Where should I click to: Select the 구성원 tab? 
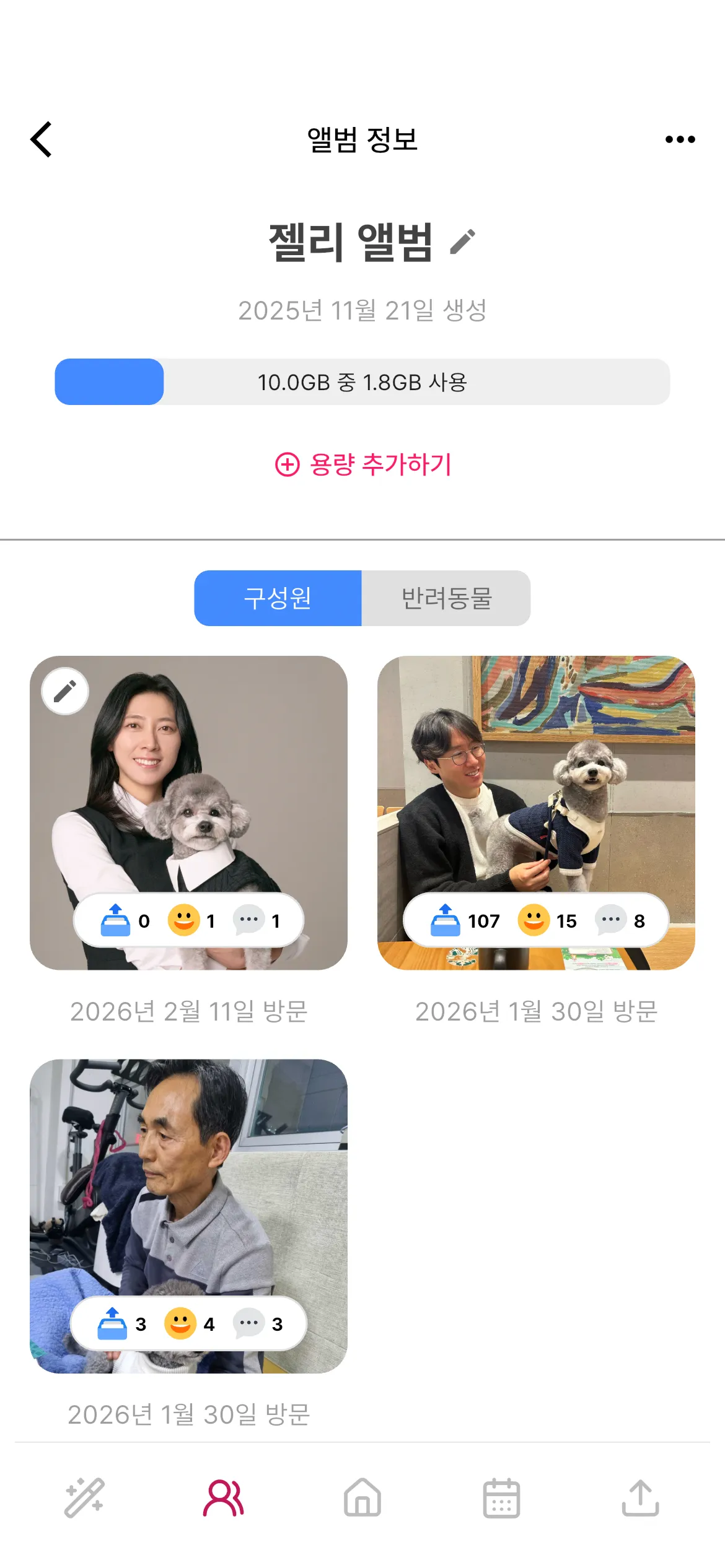tap(278, 598)
